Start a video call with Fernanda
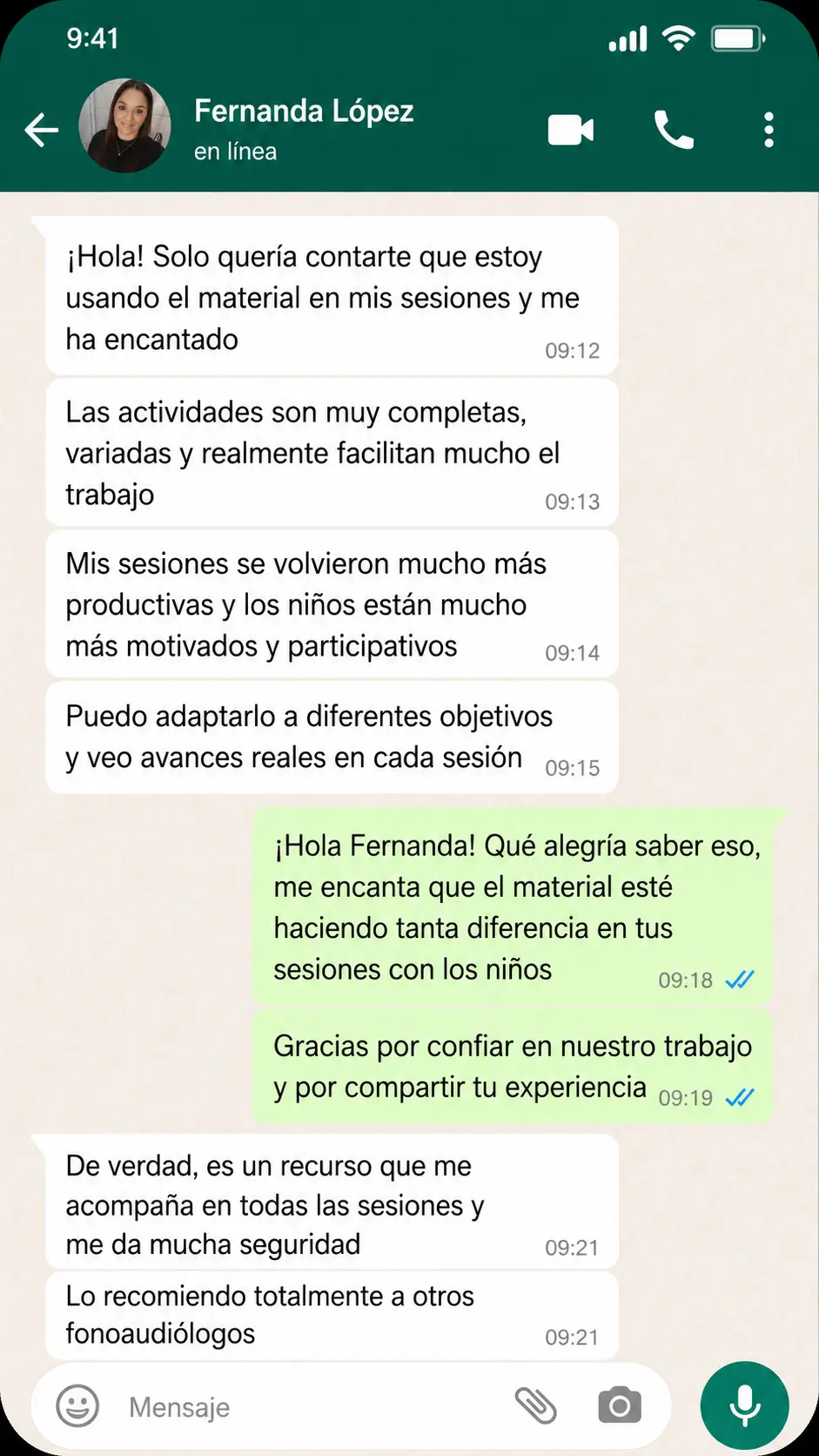Screen dimensions: 819x1456 tap(571, 131)
